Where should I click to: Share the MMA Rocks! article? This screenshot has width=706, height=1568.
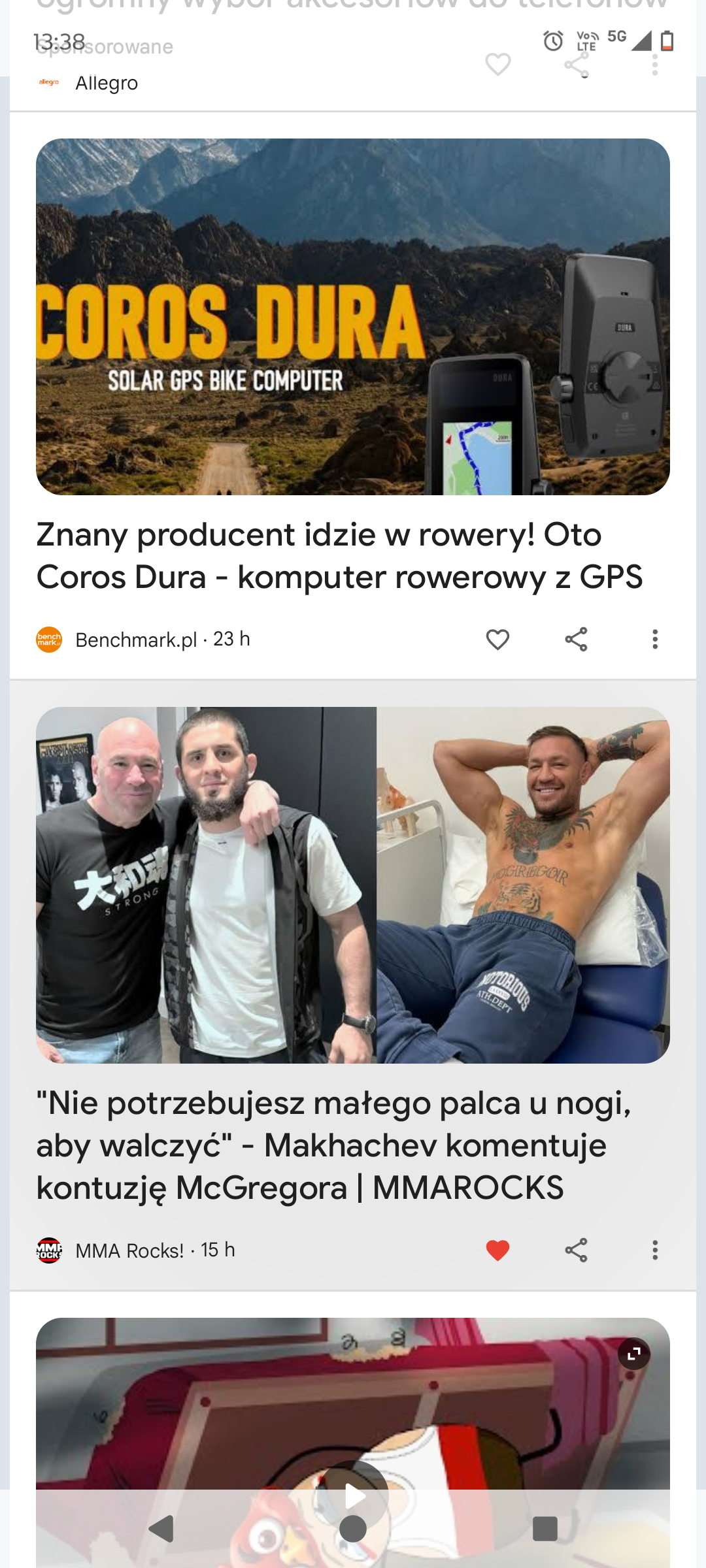click(x=576, y=1250)
